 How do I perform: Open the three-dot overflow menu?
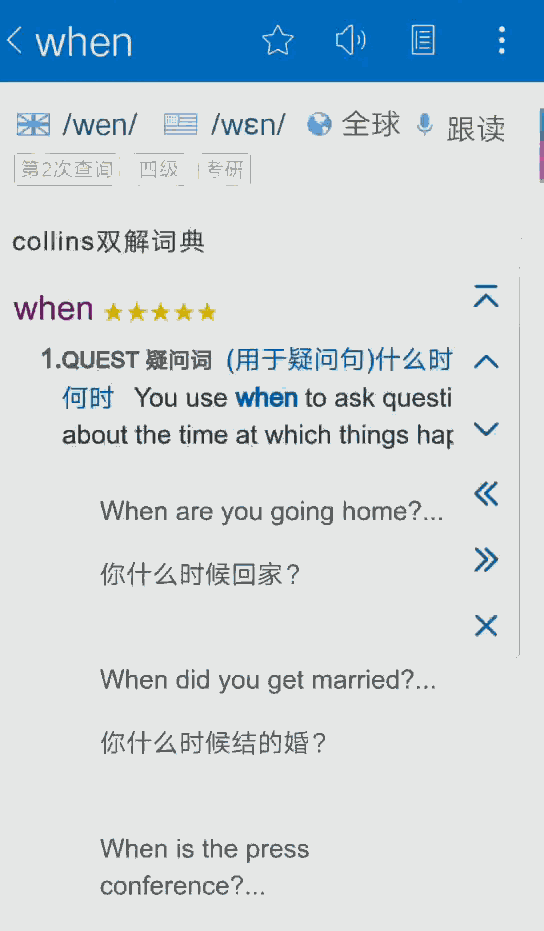tap(502, 40)
